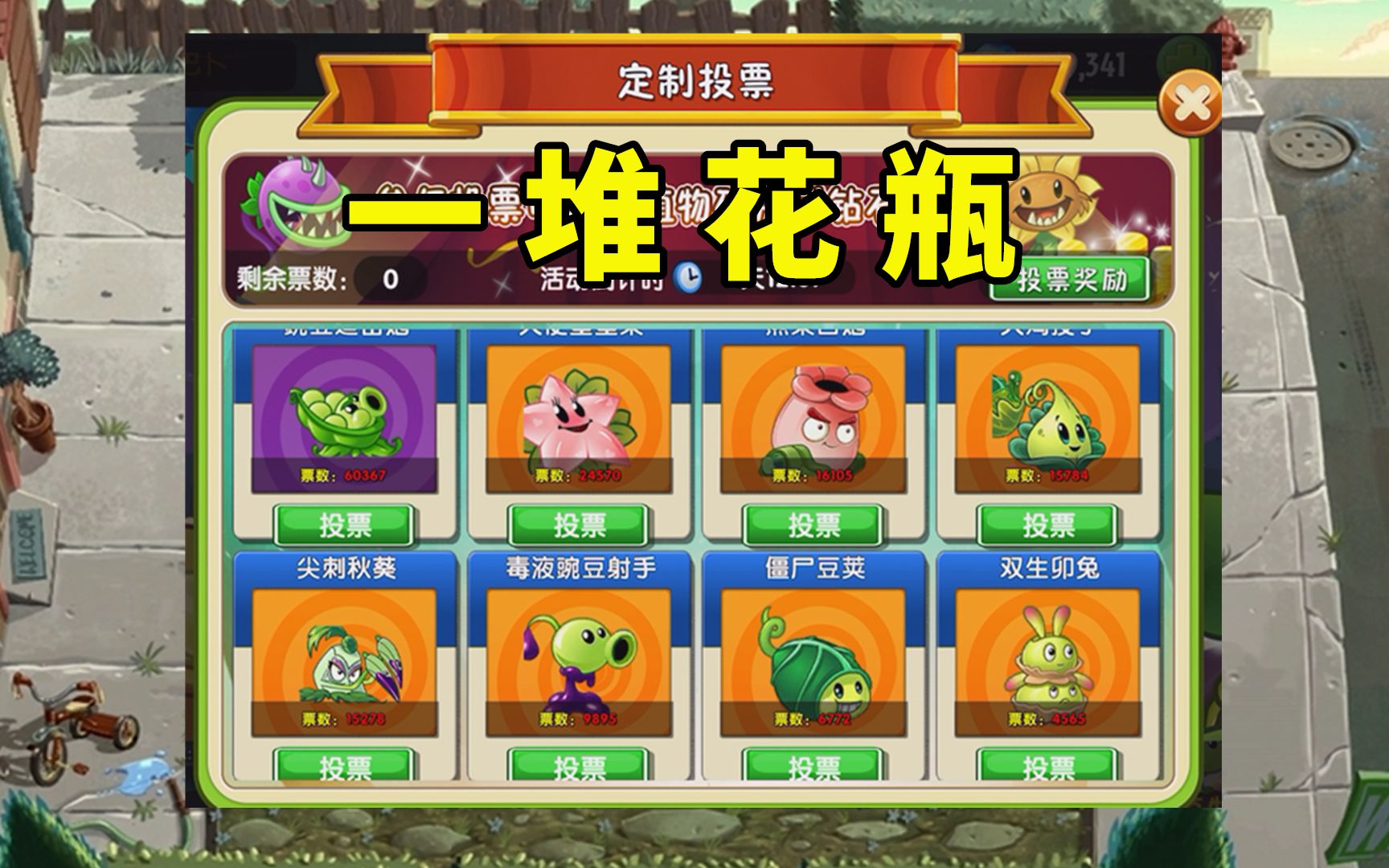Cast a vote for 毒液豌豆射手
The width and height of the screenshot is (1389, 868).
(579, 766)
